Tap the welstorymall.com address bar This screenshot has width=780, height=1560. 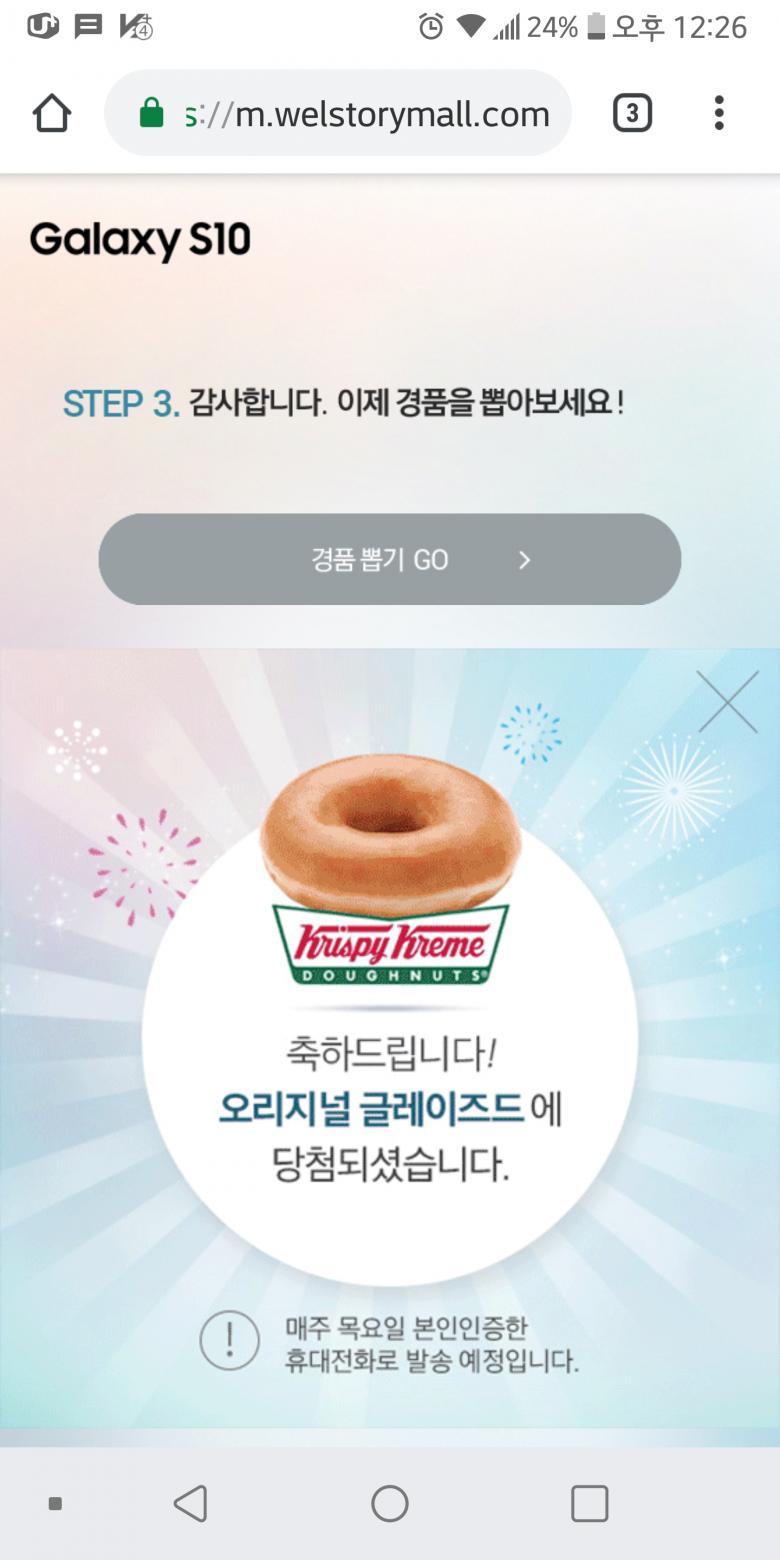340,114
